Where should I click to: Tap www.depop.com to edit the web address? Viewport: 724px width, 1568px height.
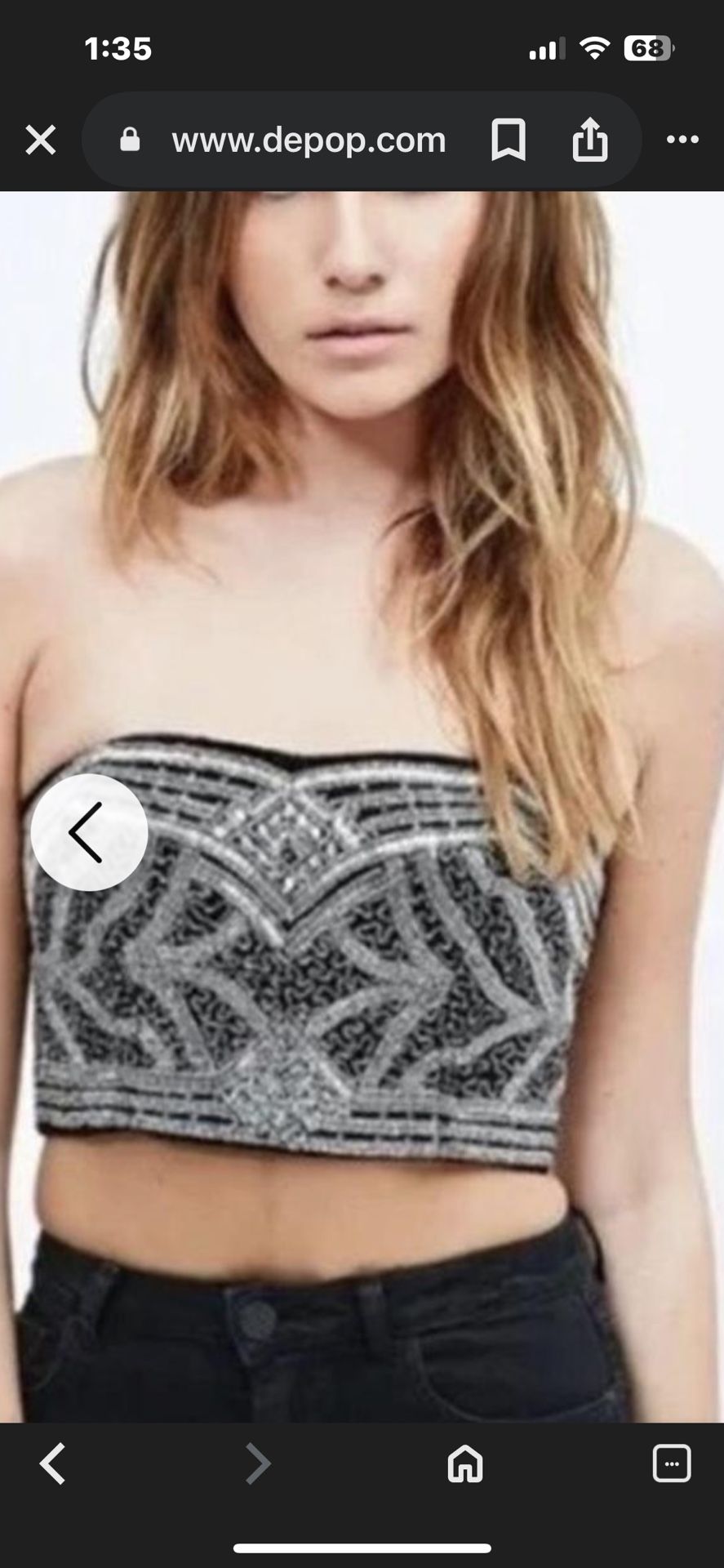pos(308,139)
